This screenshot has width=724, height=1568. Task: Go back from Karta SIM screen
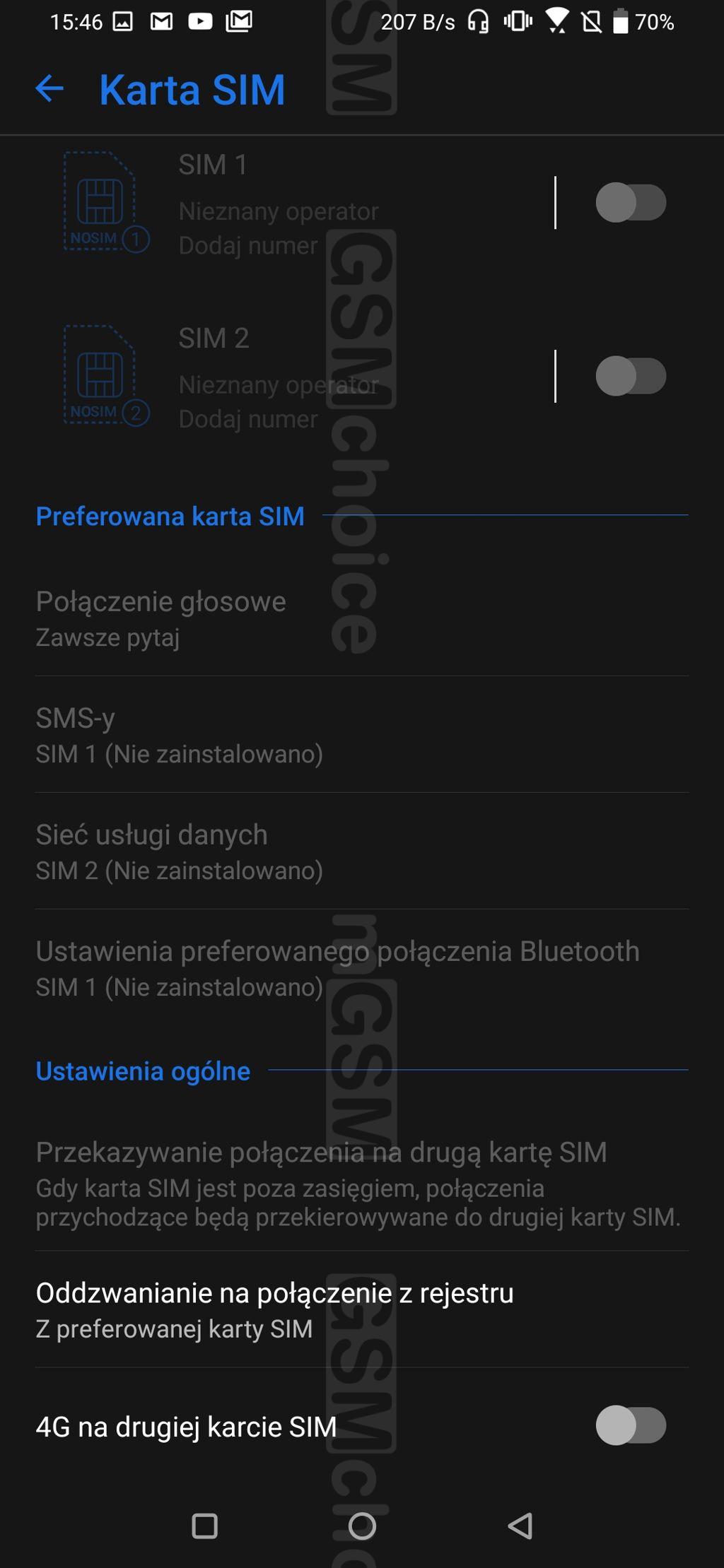[49, 89]
